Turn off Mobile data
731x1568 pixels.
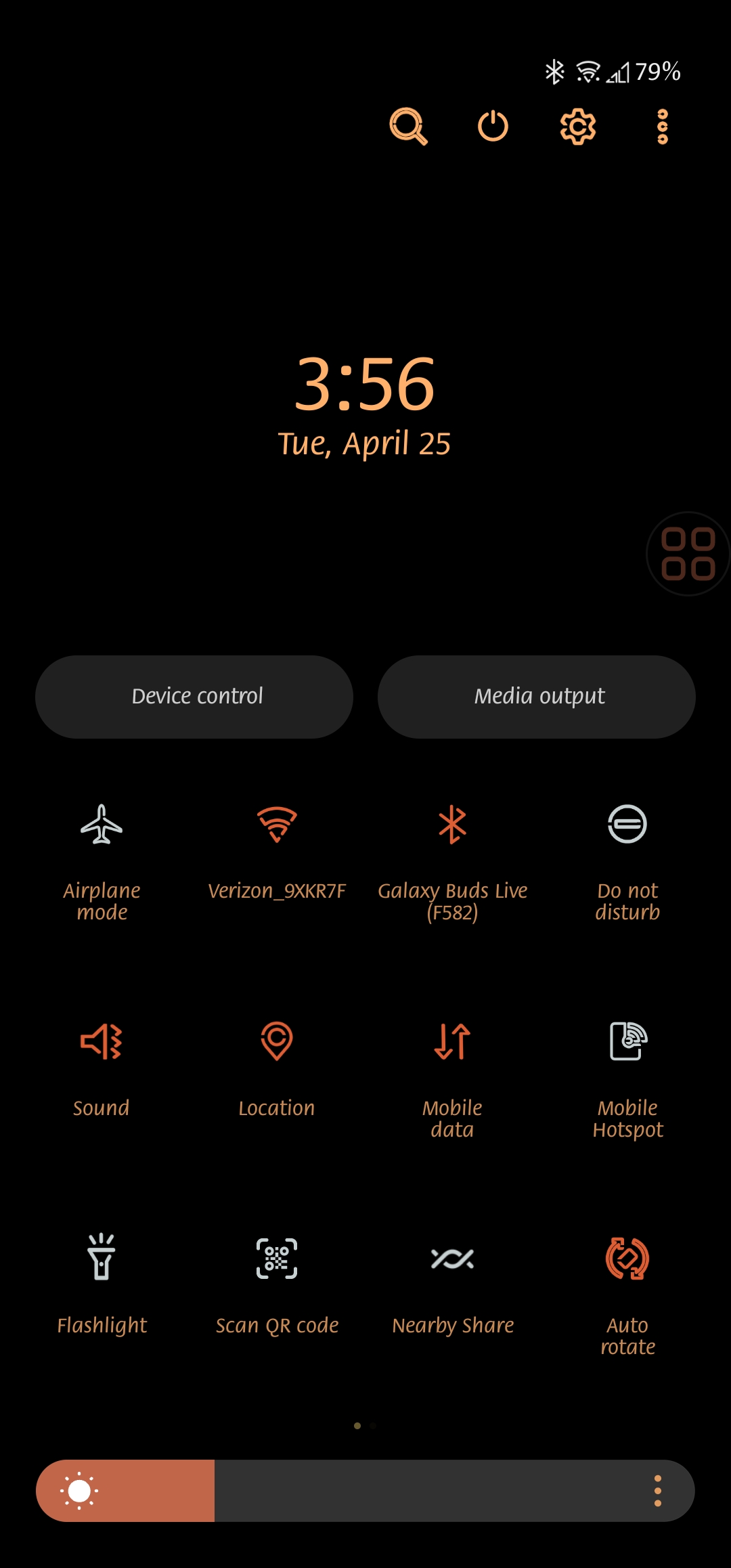click(x=452, y=1041)
